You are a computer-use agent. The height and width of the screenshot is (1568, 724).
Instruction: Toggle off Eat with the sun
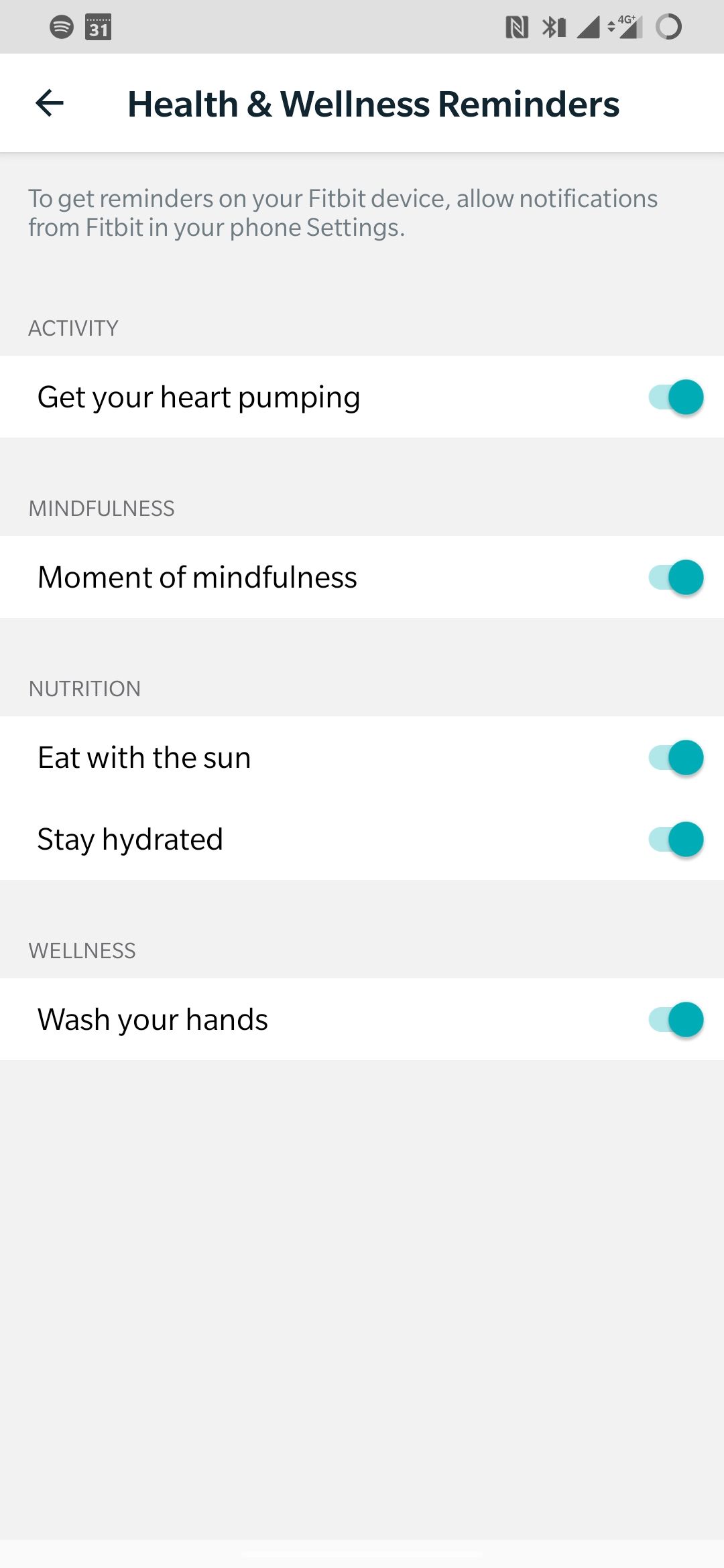tap(675, 758)
